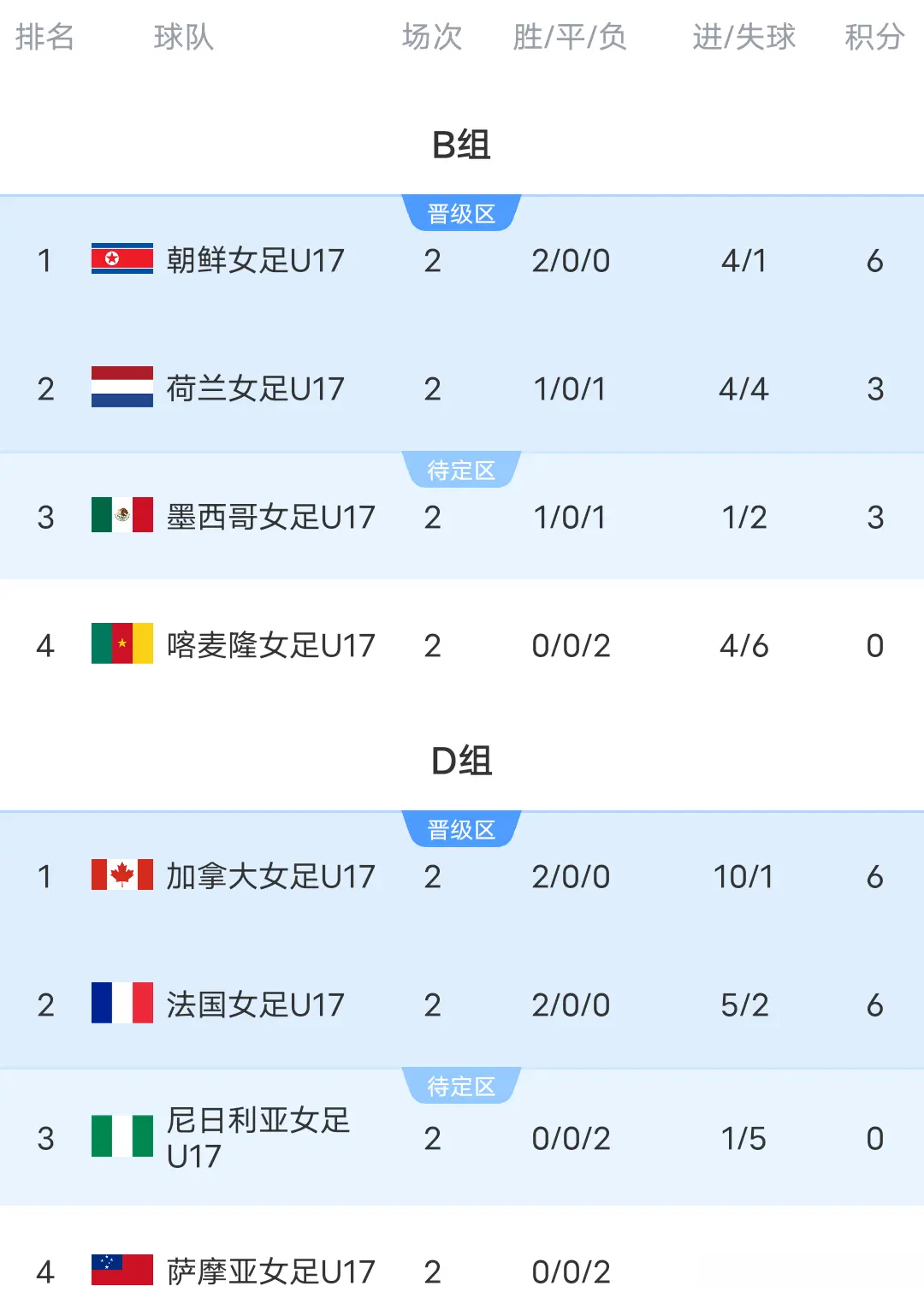Select the 晋级区 badge in Group D
Screen dimensions: 924x1304
coord(462,827)
